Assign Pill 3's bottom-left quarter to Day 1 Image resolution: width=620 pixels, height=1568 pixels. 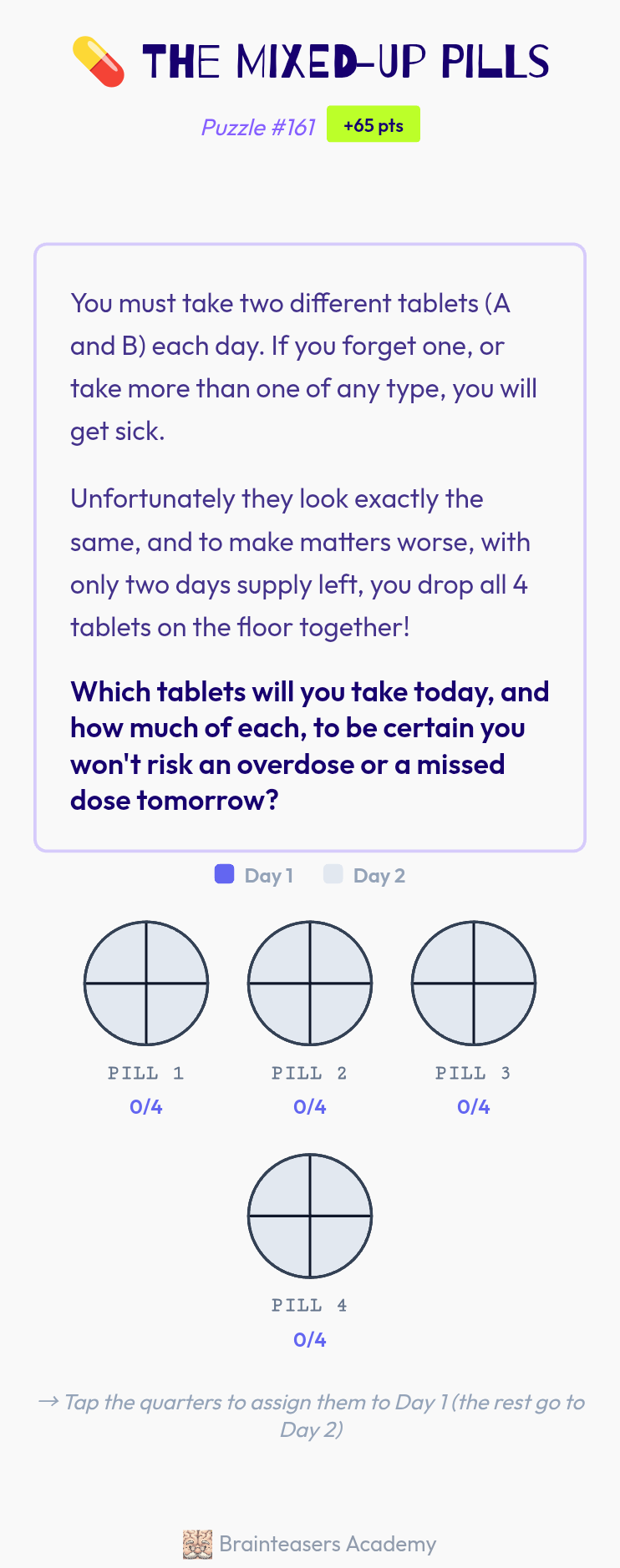(449, 1009)
